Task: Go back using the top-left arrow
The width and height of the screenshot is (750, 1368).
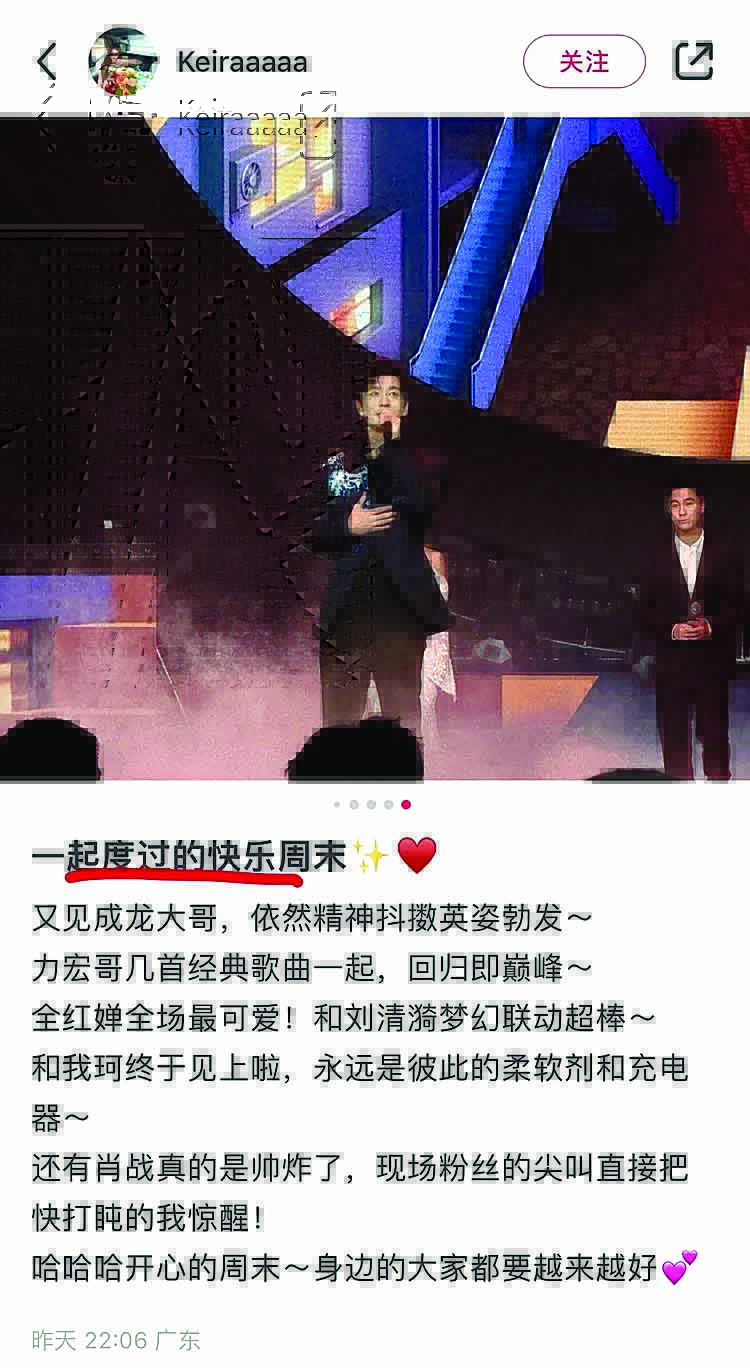Action: pos(47,61)
